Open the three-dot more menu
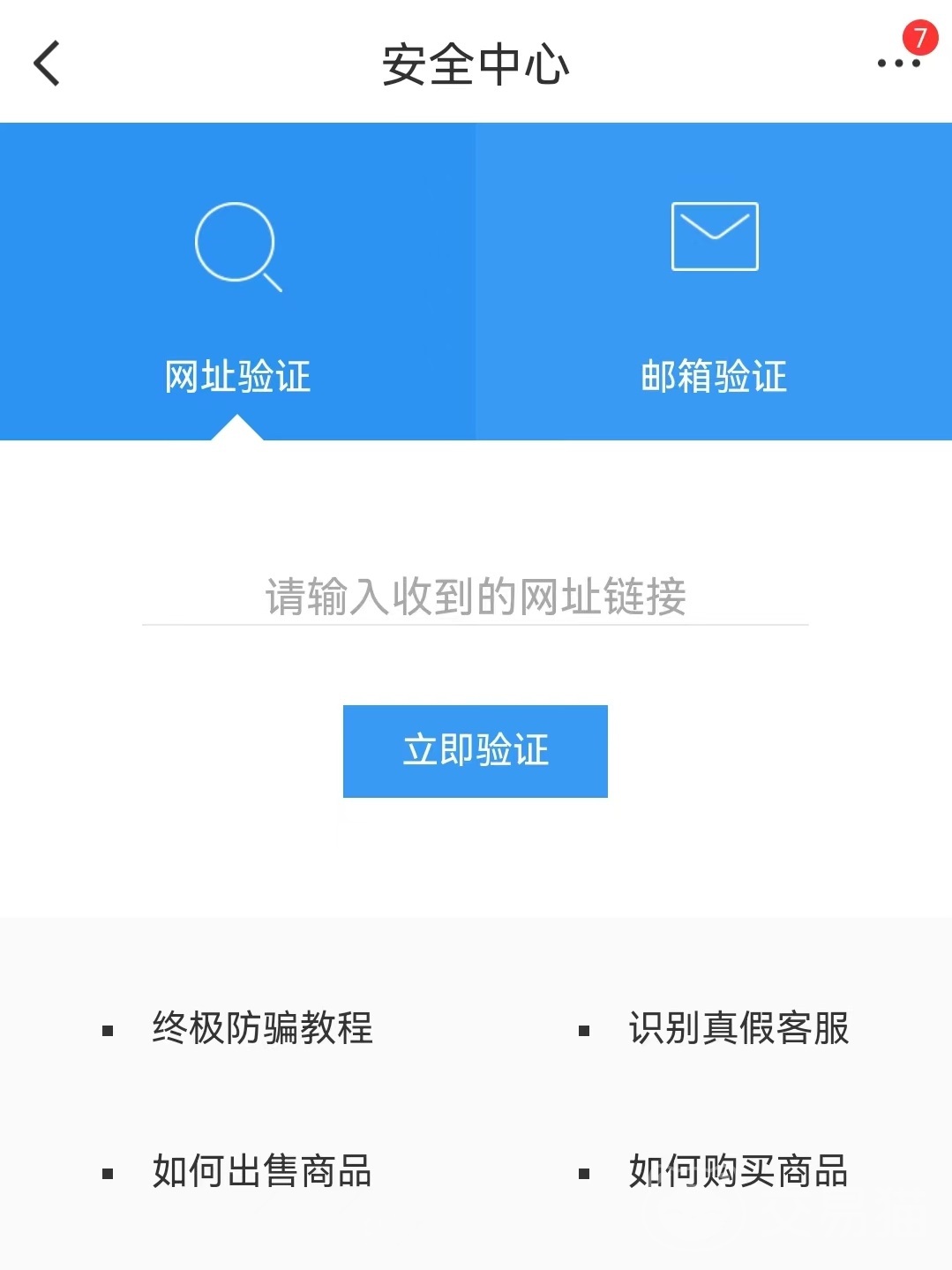Viewport: 952px width, 1270px height. [x=898, y=64]
